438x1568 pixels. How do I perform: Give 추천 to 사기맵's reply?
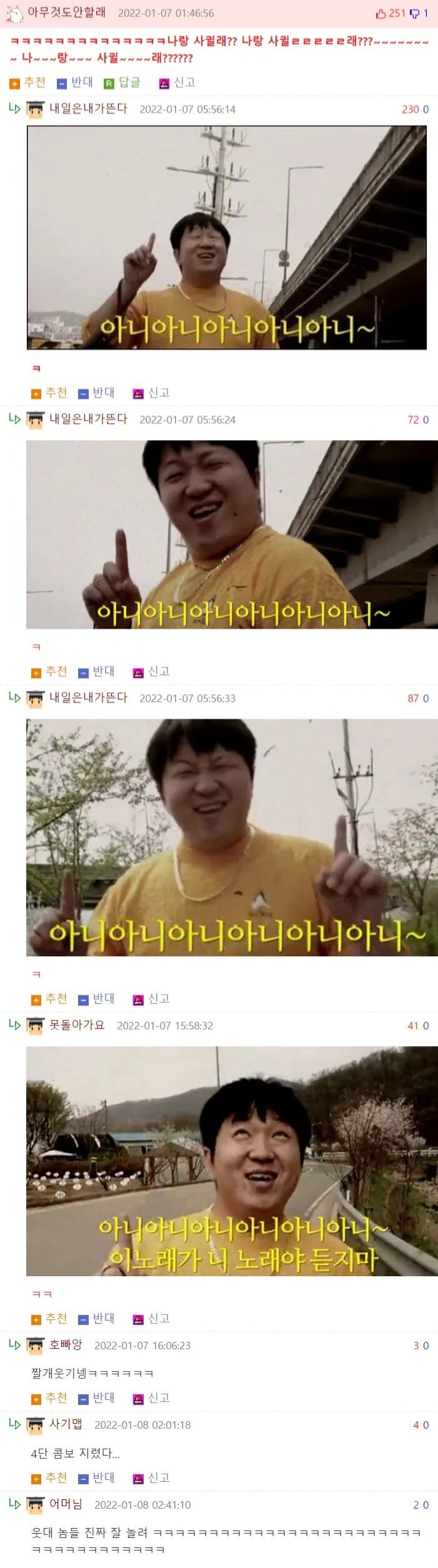coord(49,1478)
